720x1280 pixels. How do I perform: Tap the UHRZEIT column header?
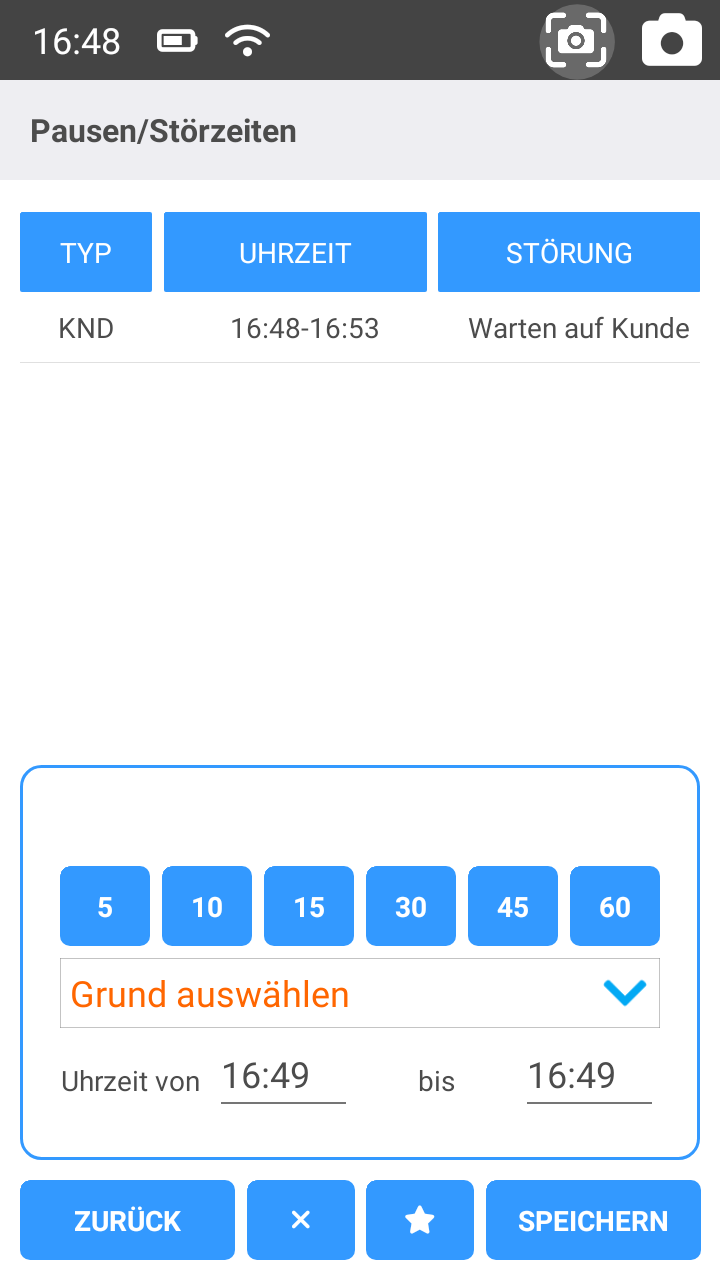pos(295,252)
